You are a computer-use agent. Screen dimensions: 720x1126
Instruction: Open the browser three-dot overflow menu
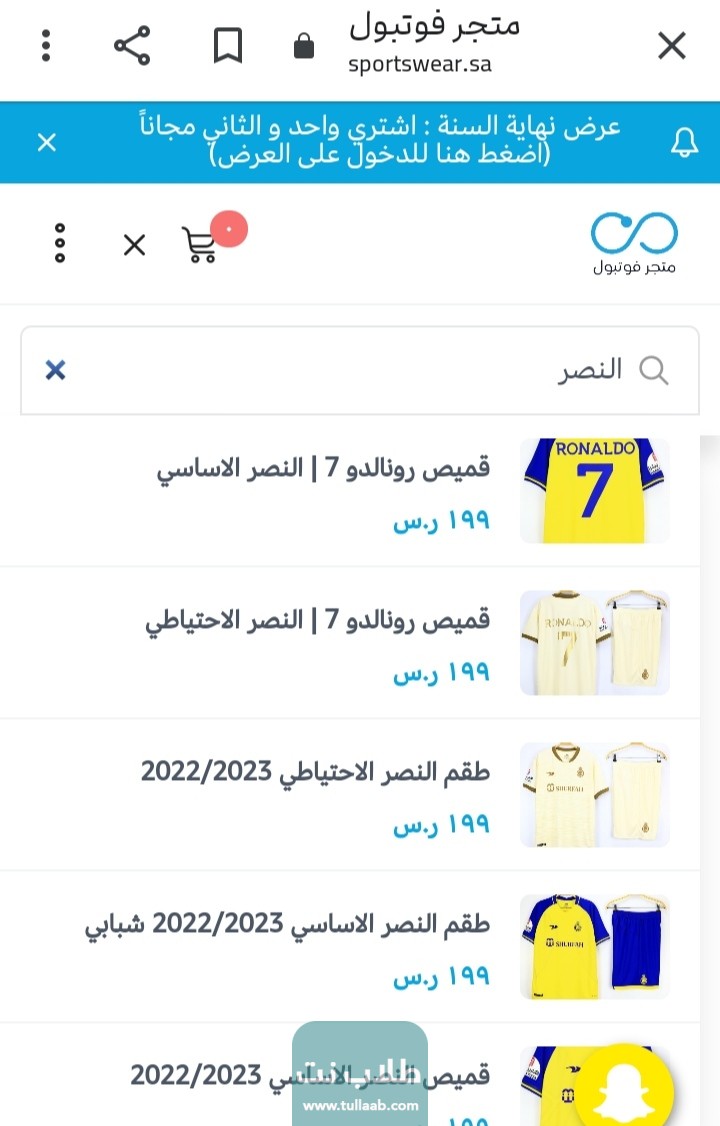45,45
